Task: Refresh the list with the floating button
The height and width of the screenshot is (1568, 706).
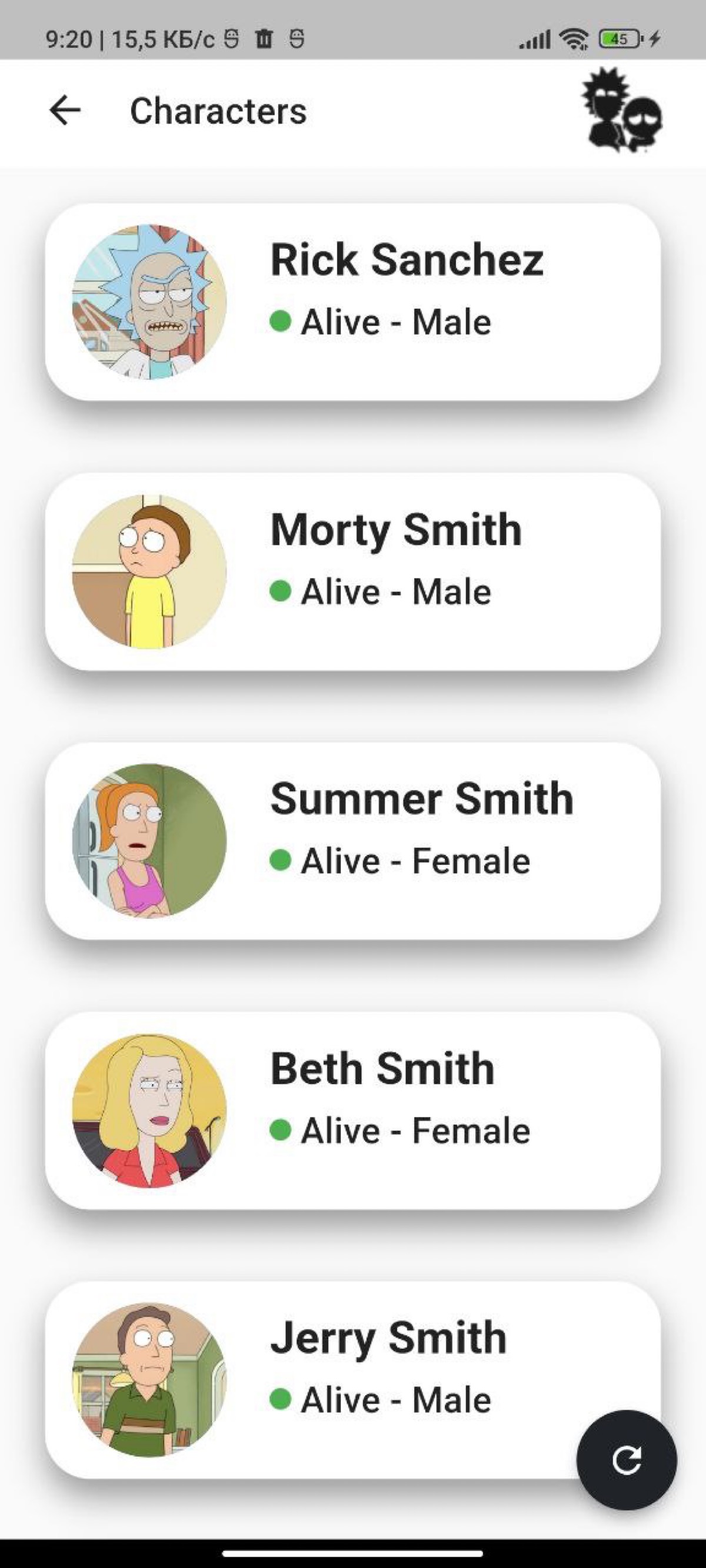Action: coord(626,1460)
